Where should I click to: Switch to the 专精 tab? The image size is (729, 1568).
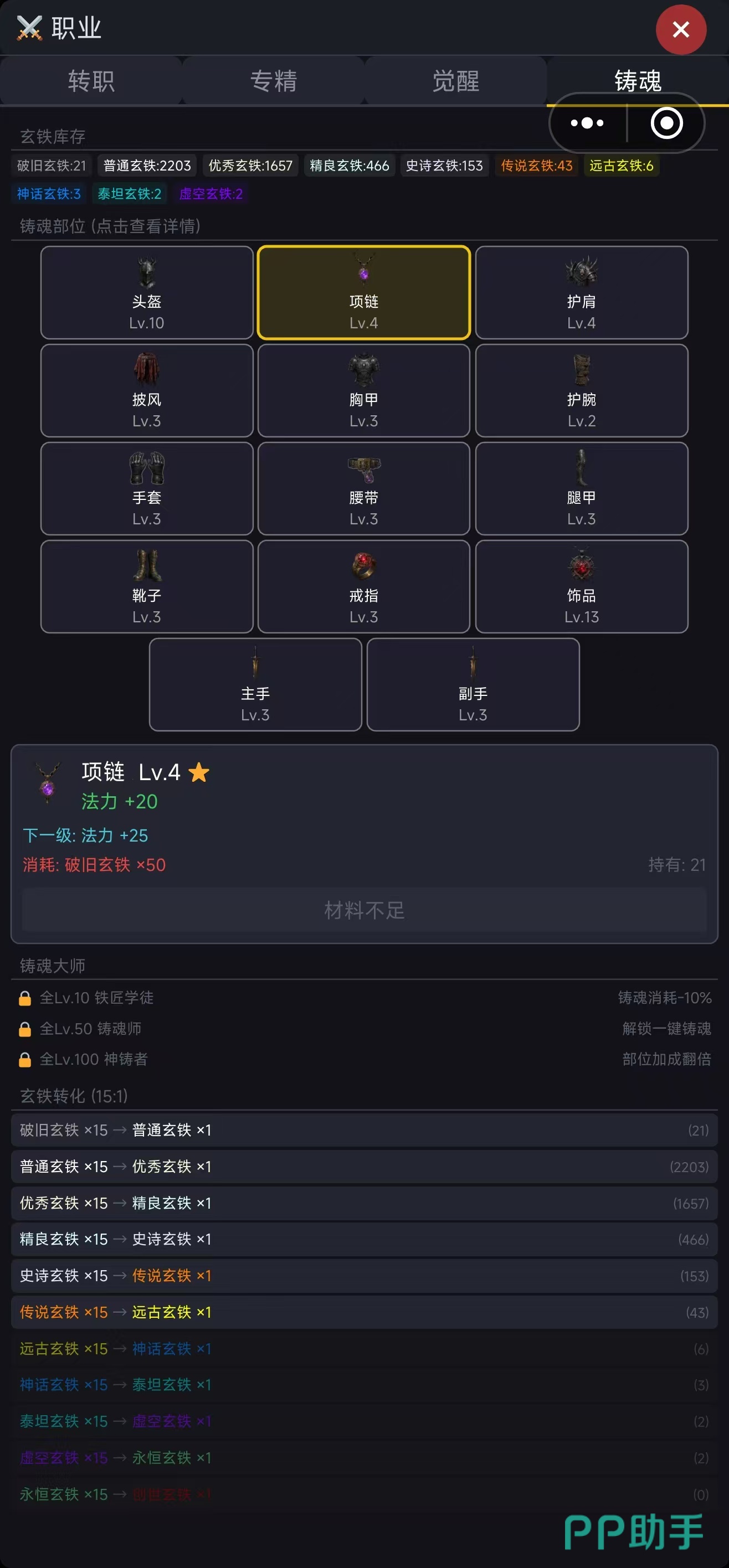click(274, 81)
